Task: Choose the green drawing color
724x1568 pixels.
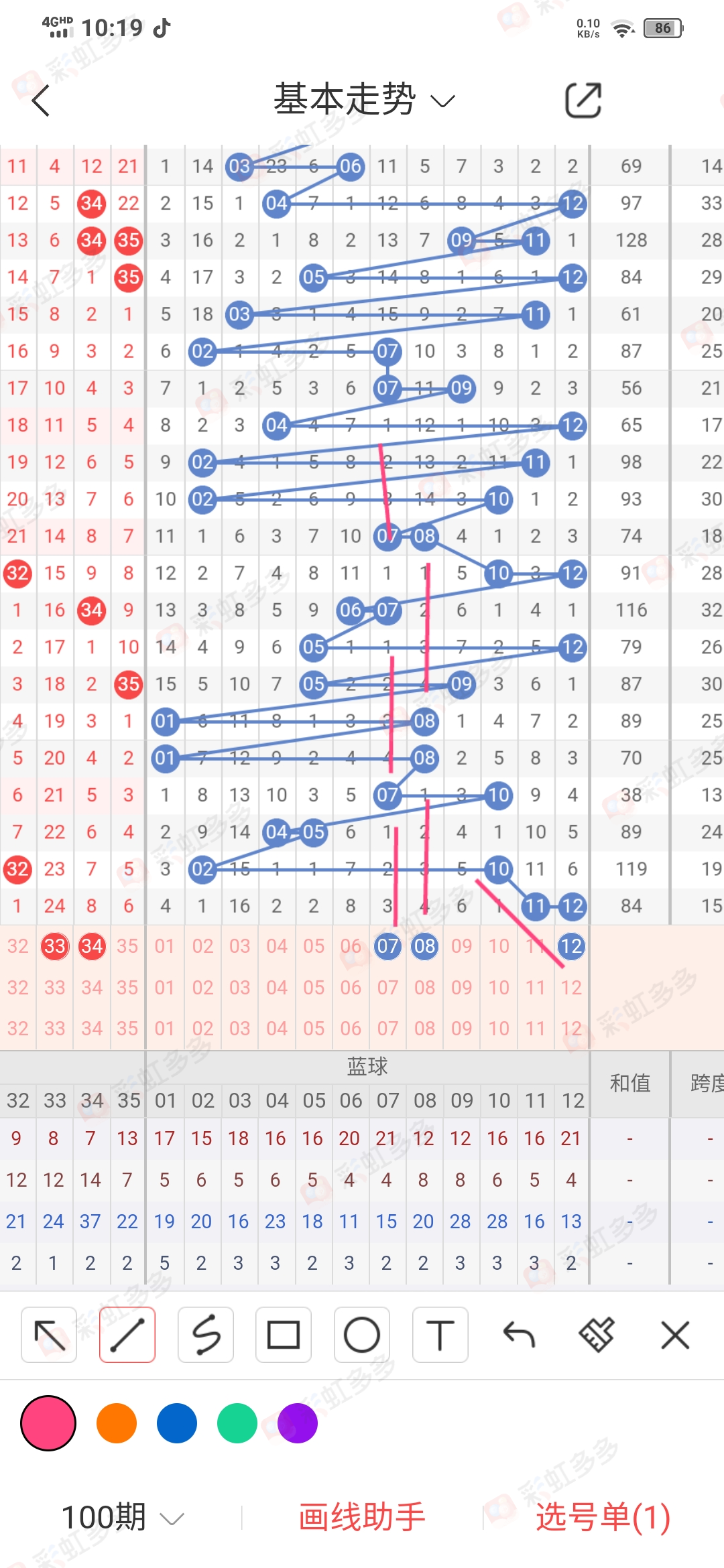Action: pos(237,1423)
